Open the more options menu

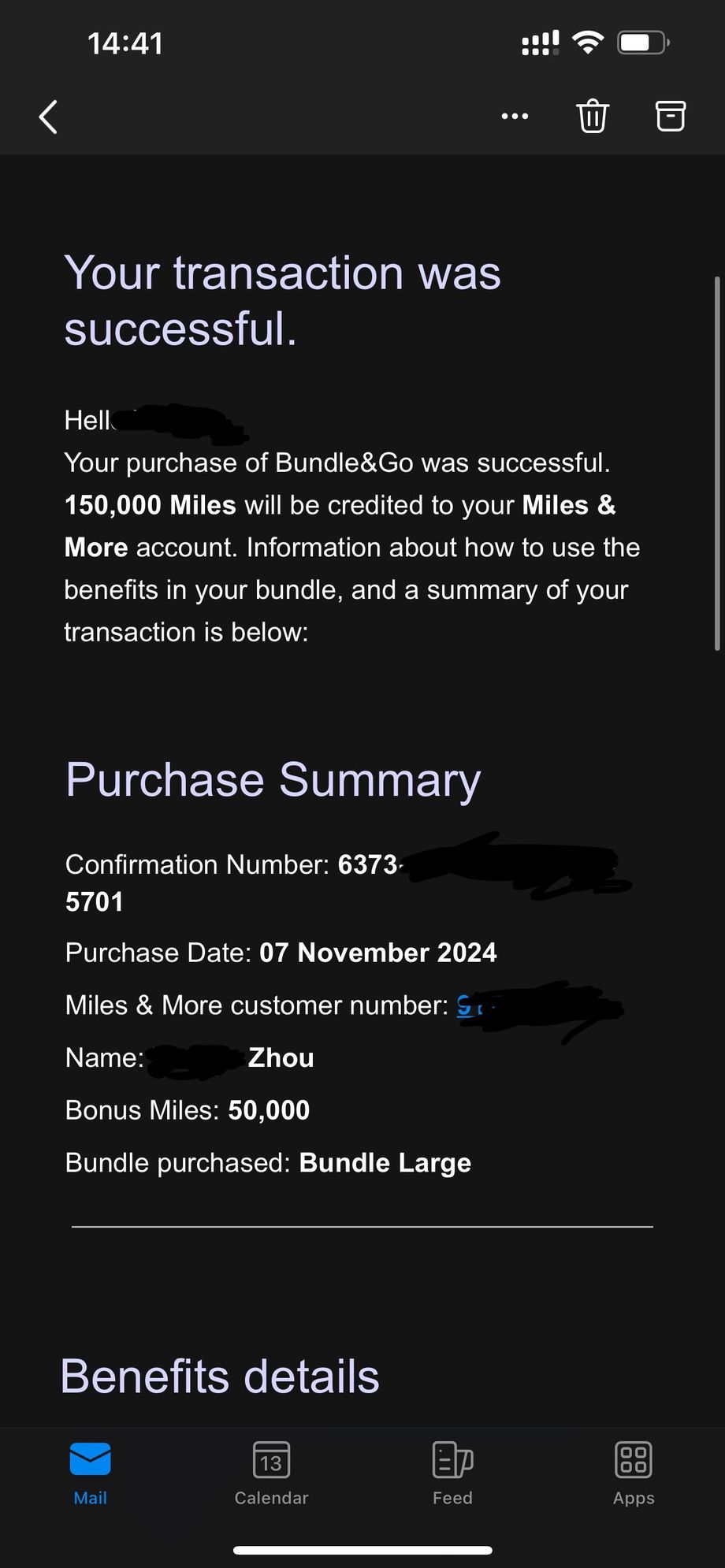click(x=515, y=117)
